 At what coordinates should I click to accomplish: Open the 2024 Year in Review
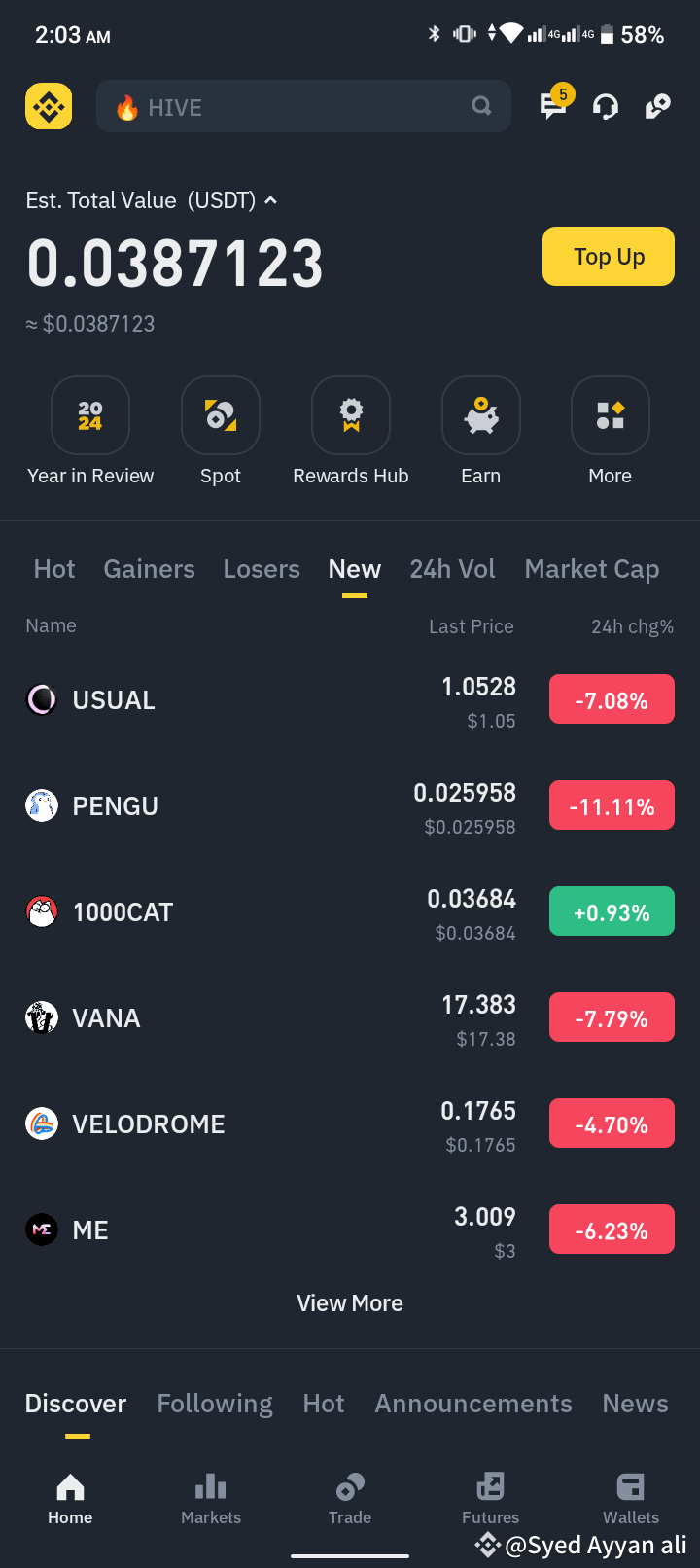[x=89, y=415]
